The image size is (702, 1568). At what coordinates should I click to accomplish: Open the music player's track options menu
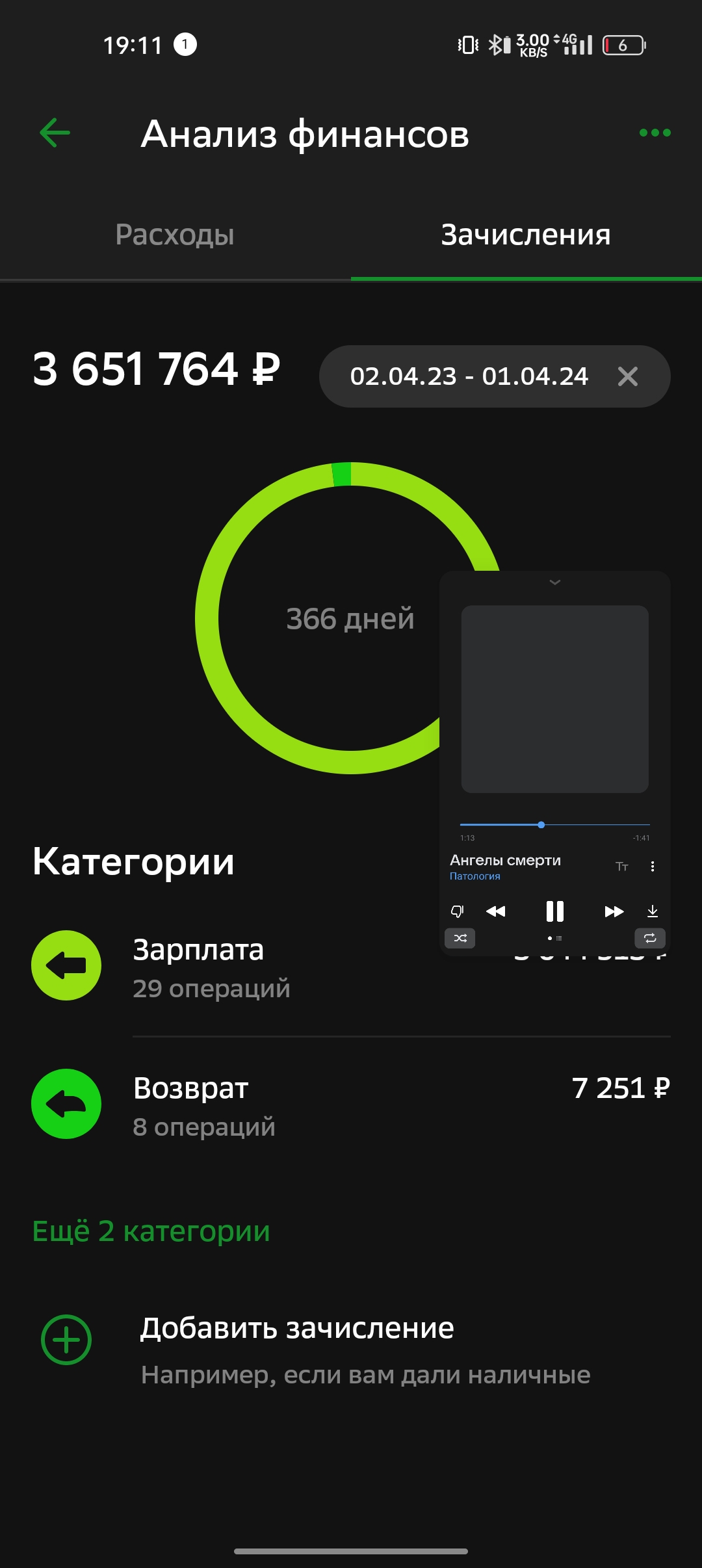[x=653, y=867]
